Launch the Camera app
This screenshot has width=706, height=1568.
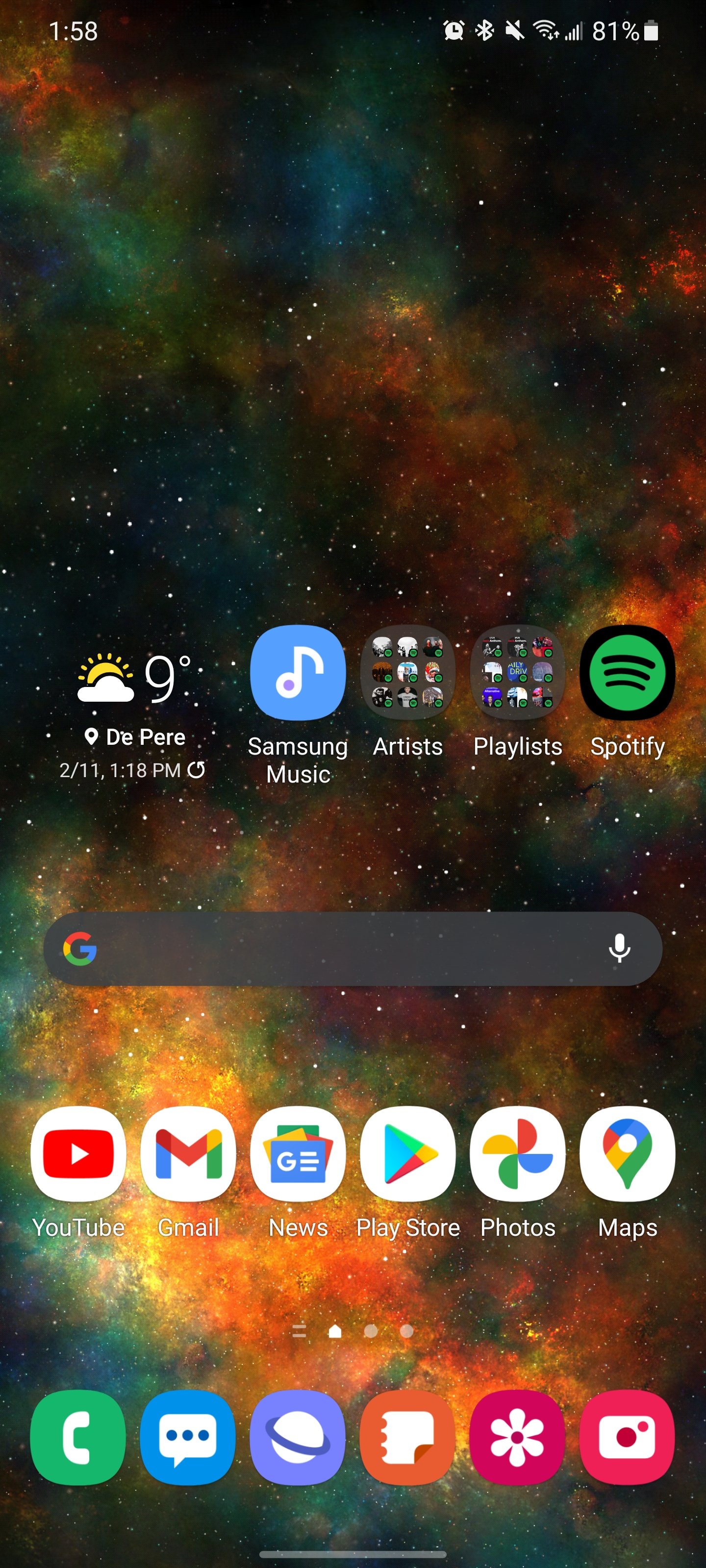coord(628,1437)
